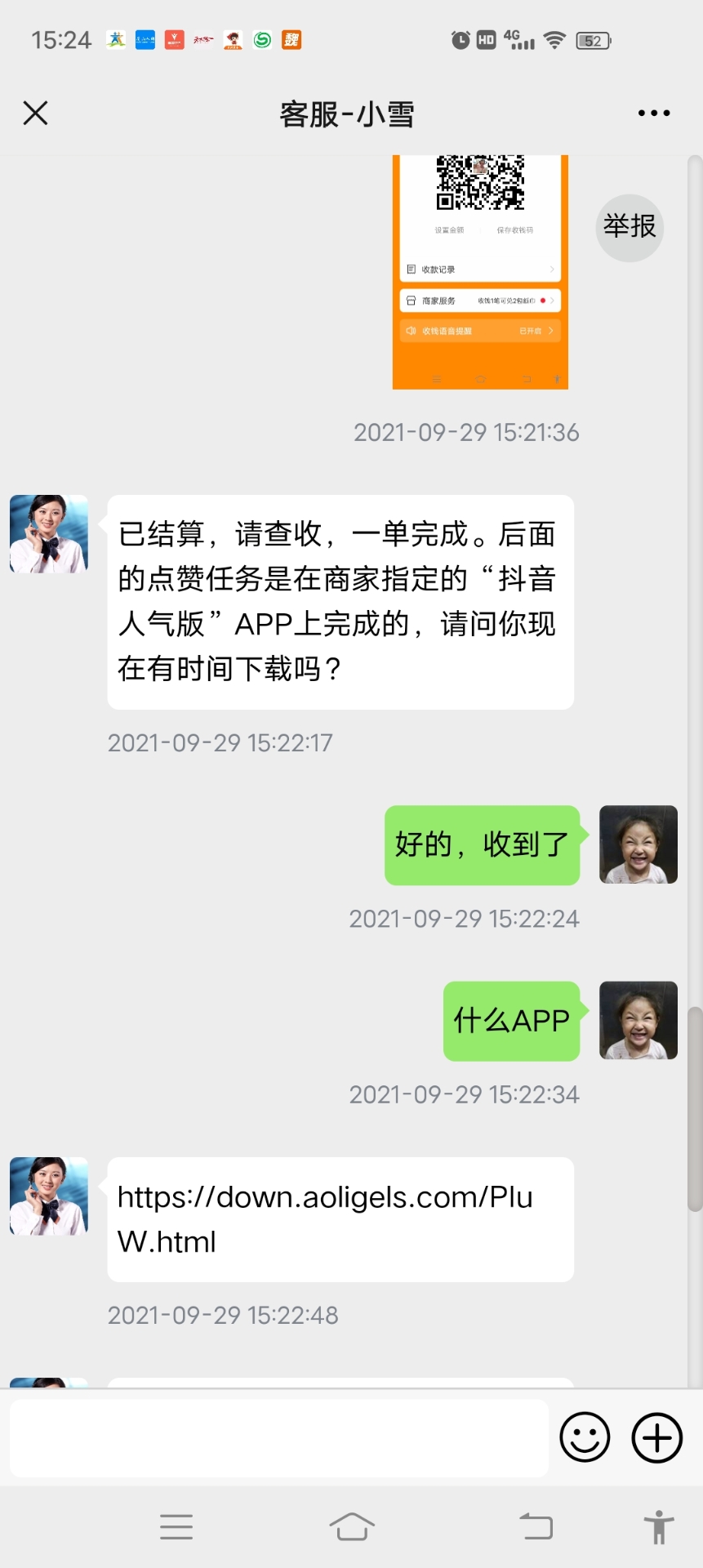The height and width of the screenshot is (1568, 703).
Task: Open the three-dot overflow menu
Action: (x=654, y=114)
